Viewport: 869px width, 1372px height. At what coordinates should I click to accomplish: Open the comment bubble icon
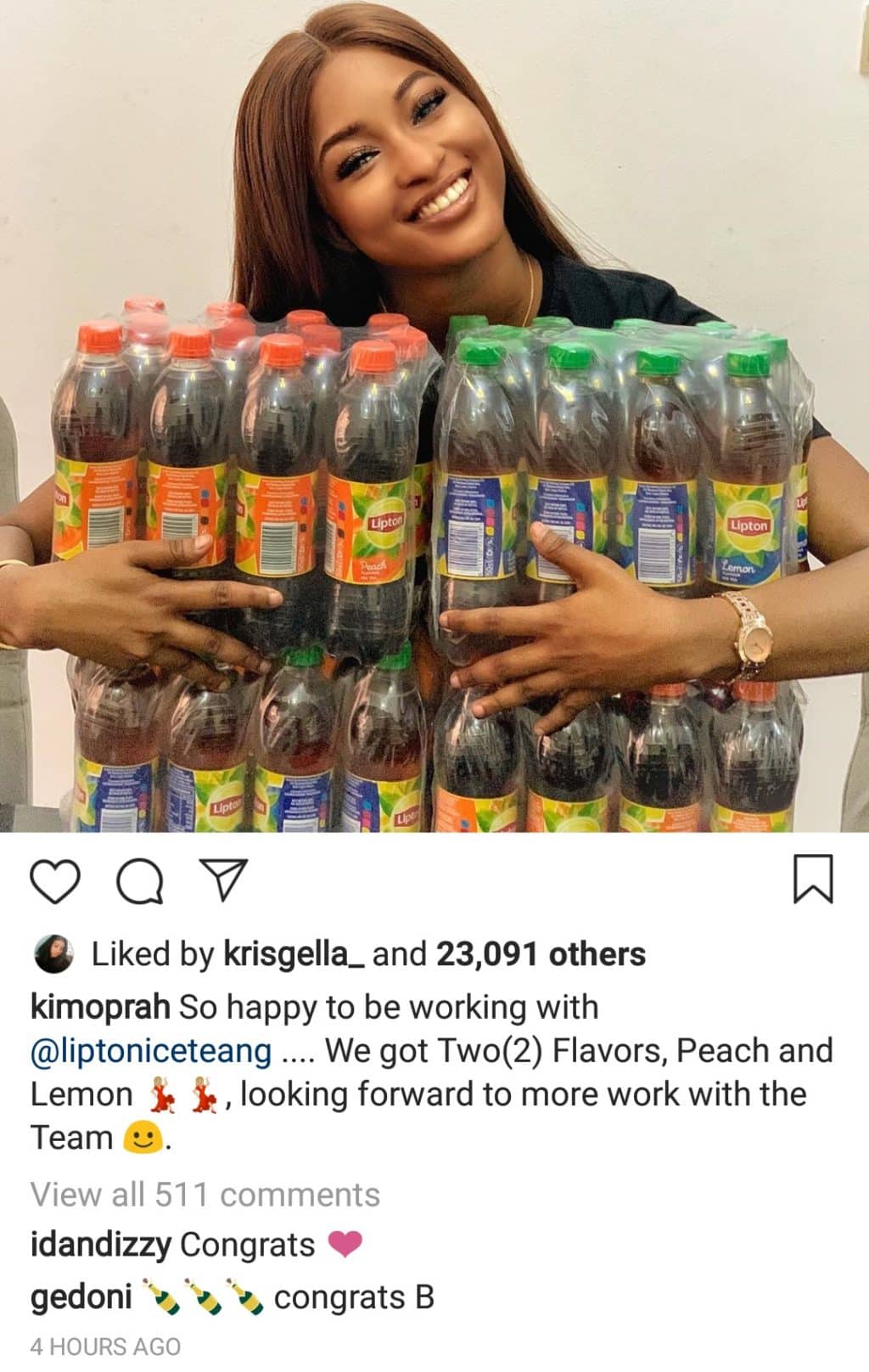pos(140,880)
